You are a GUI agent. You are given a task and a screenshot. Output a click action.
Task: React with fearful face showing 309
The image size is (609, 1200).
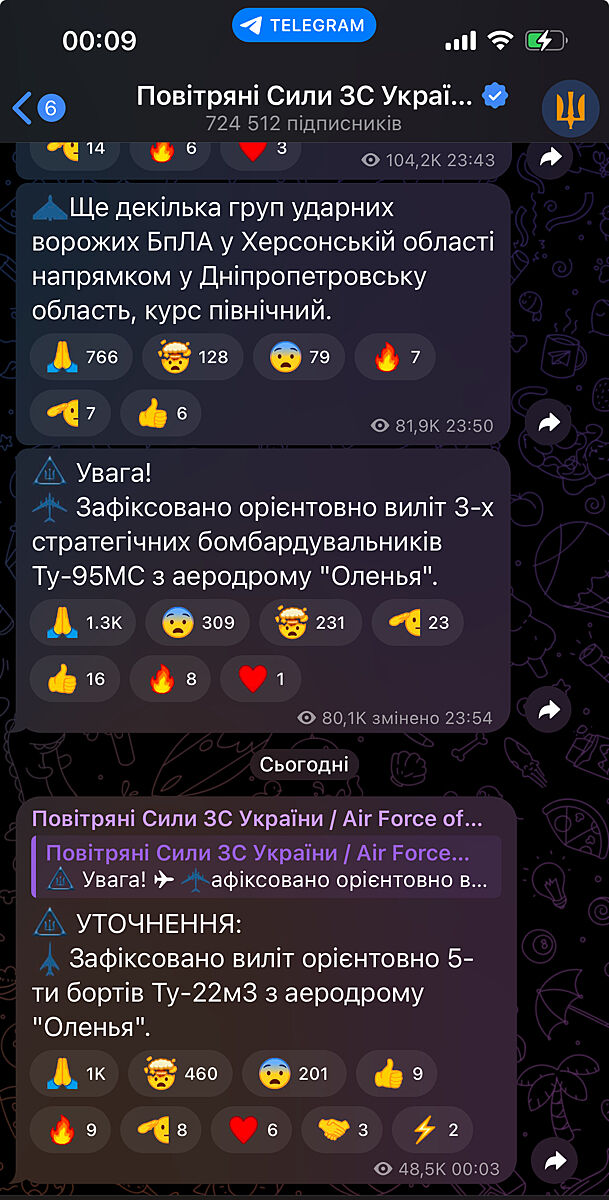pos(197,622)
